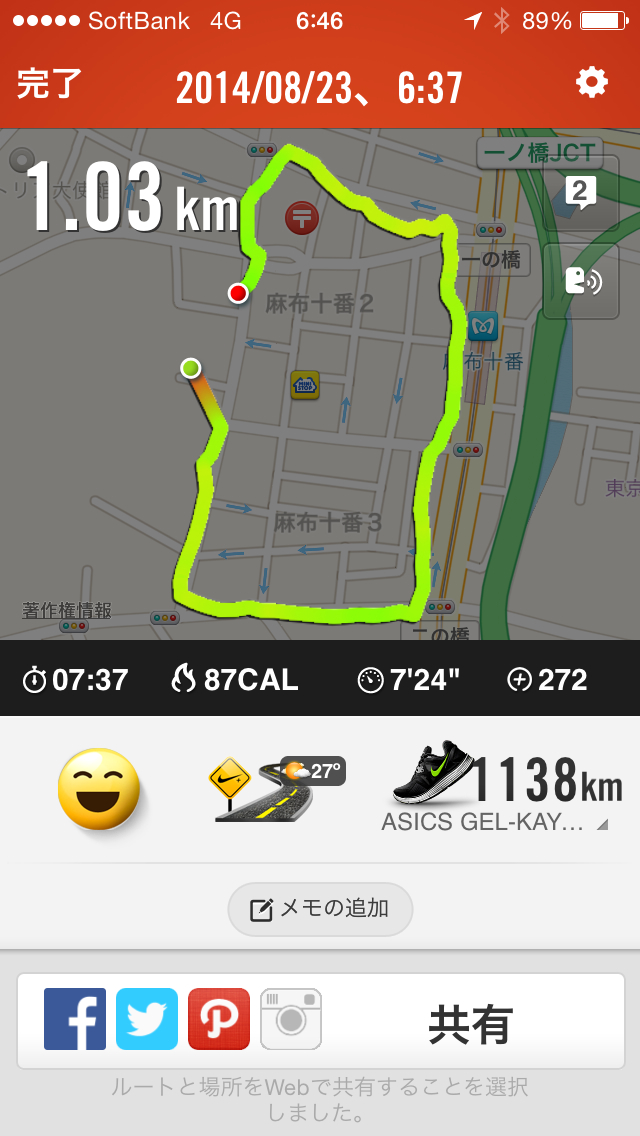Tap the voice feedback icon on the map
The width and height of the screenshot is (640, 1136).
581,281
